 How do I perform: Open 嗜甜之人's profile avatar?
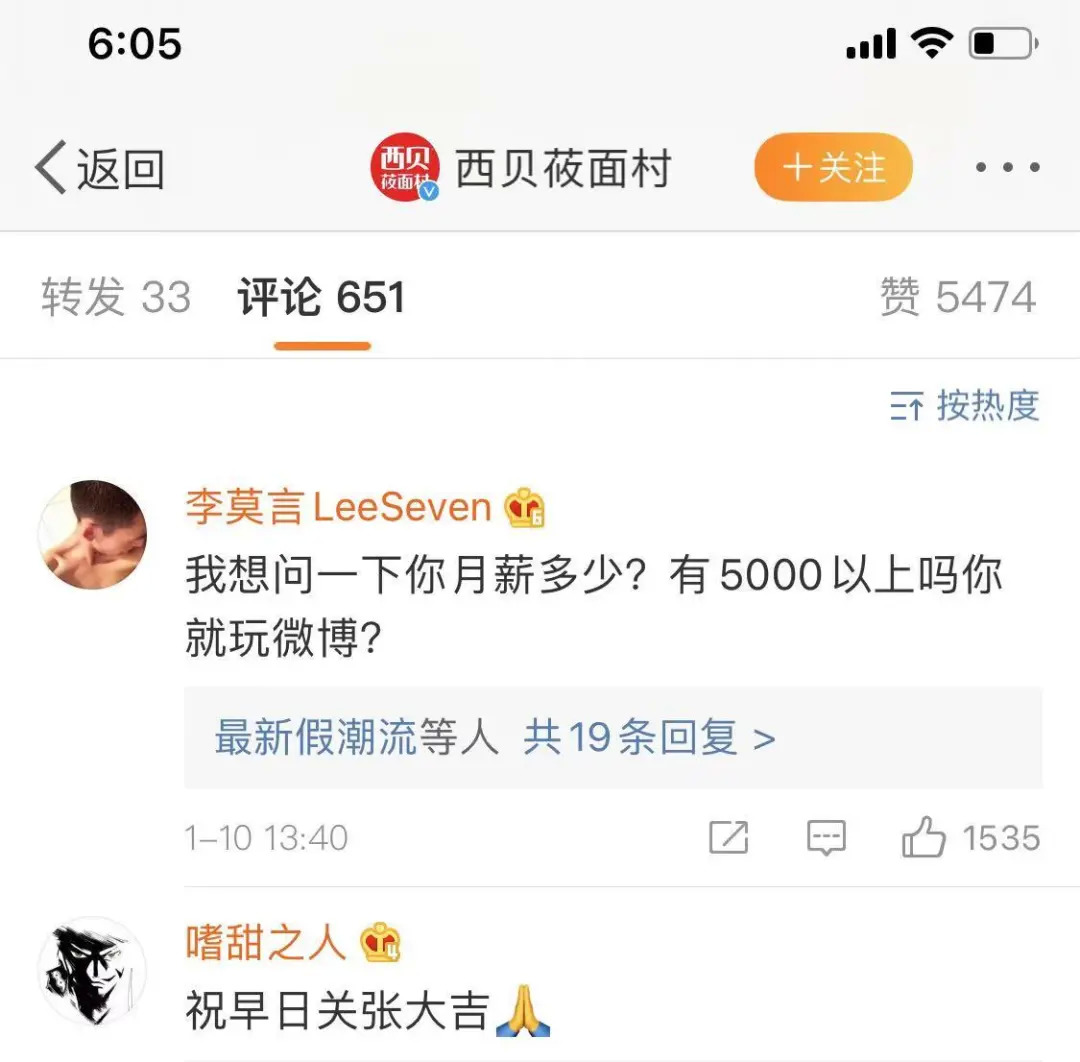tap(92, 970)
